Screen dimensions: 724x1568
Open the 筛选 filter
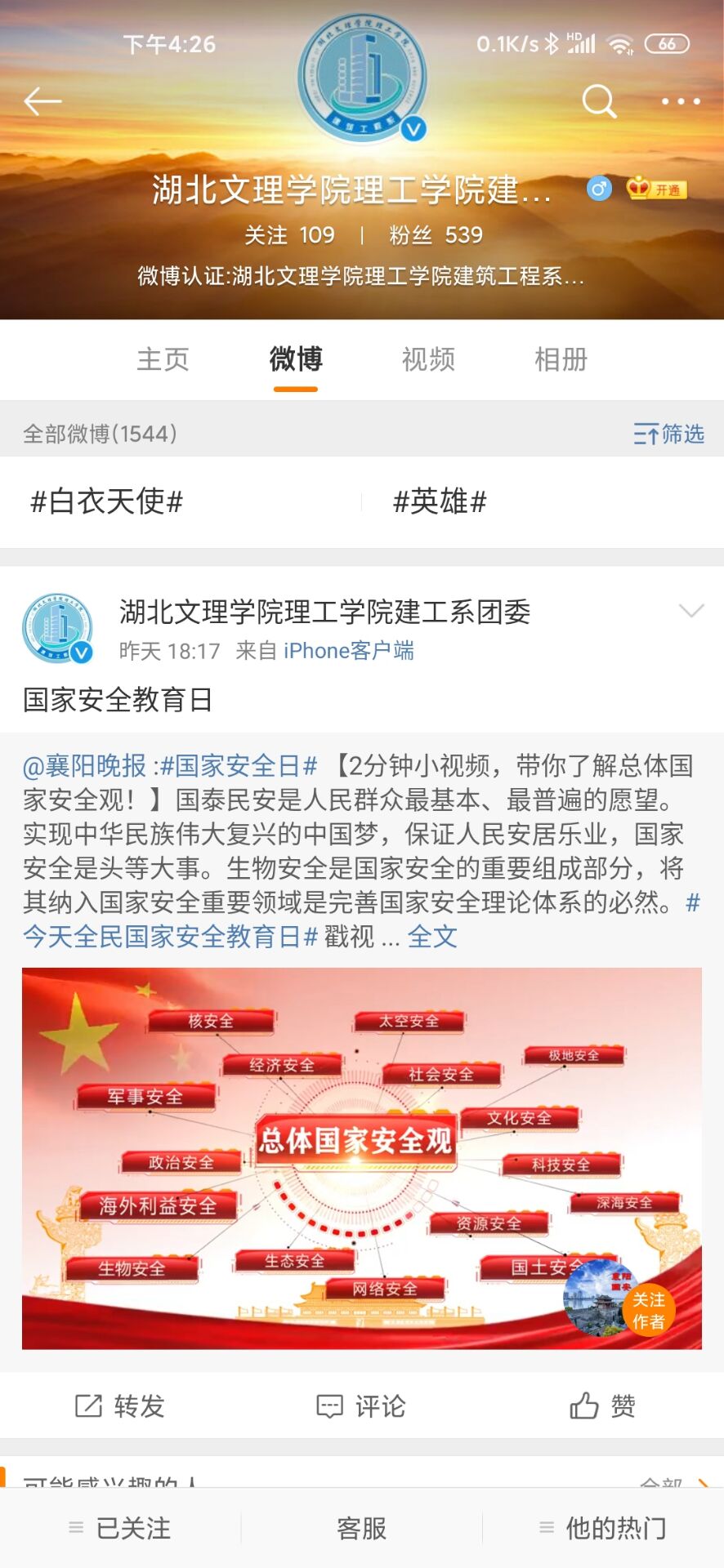669,434
